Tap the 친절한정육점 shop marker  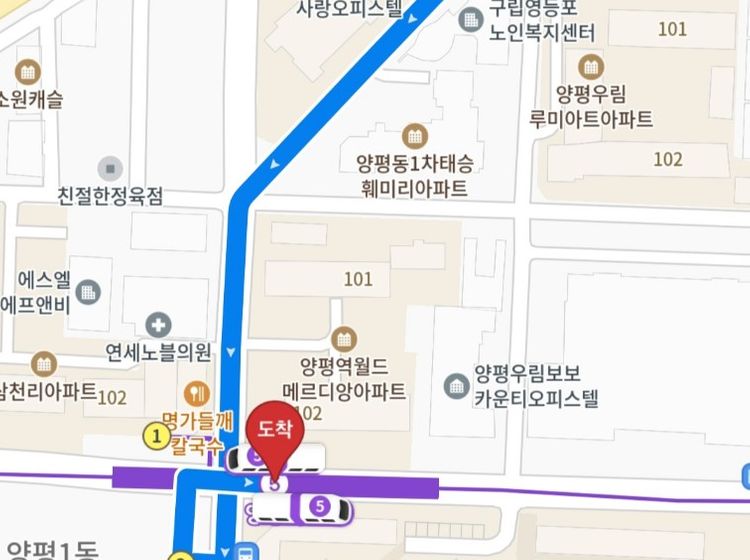110,168
